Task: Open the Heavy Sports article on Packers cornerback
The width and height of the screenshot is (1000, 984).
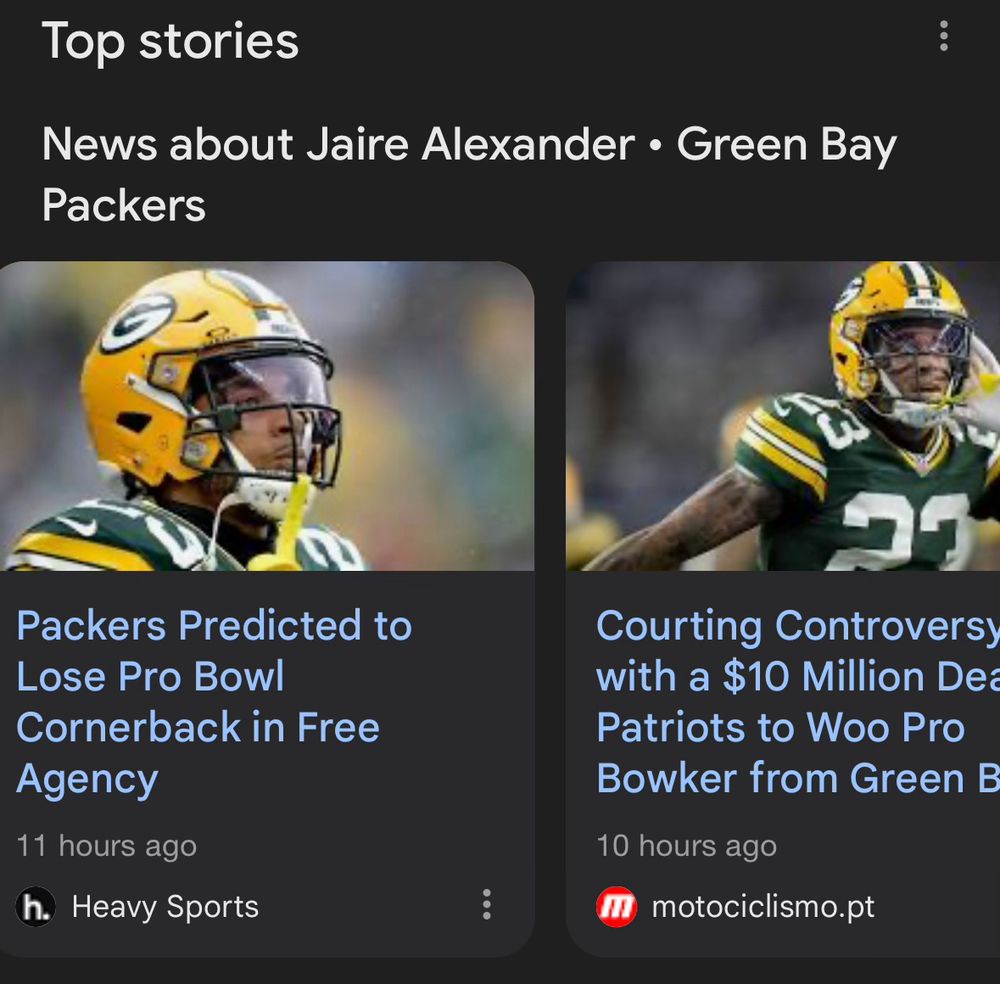Action: coord(213,702)
